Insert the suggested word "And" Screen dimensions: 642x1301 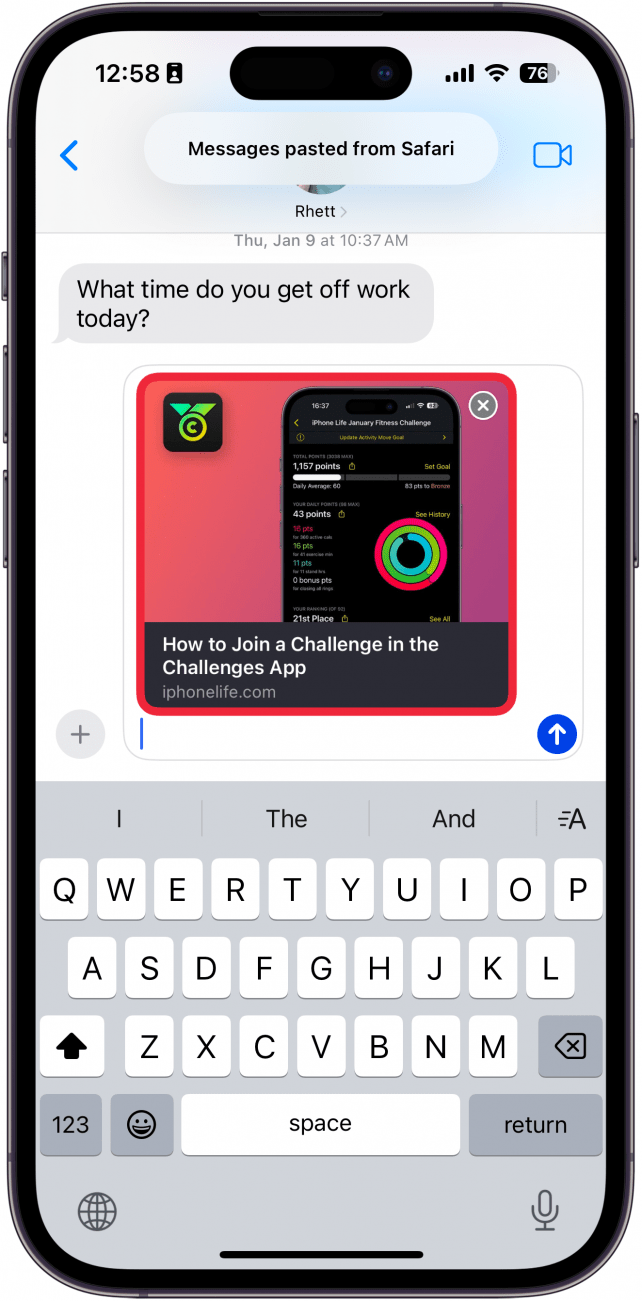[453, 819]
